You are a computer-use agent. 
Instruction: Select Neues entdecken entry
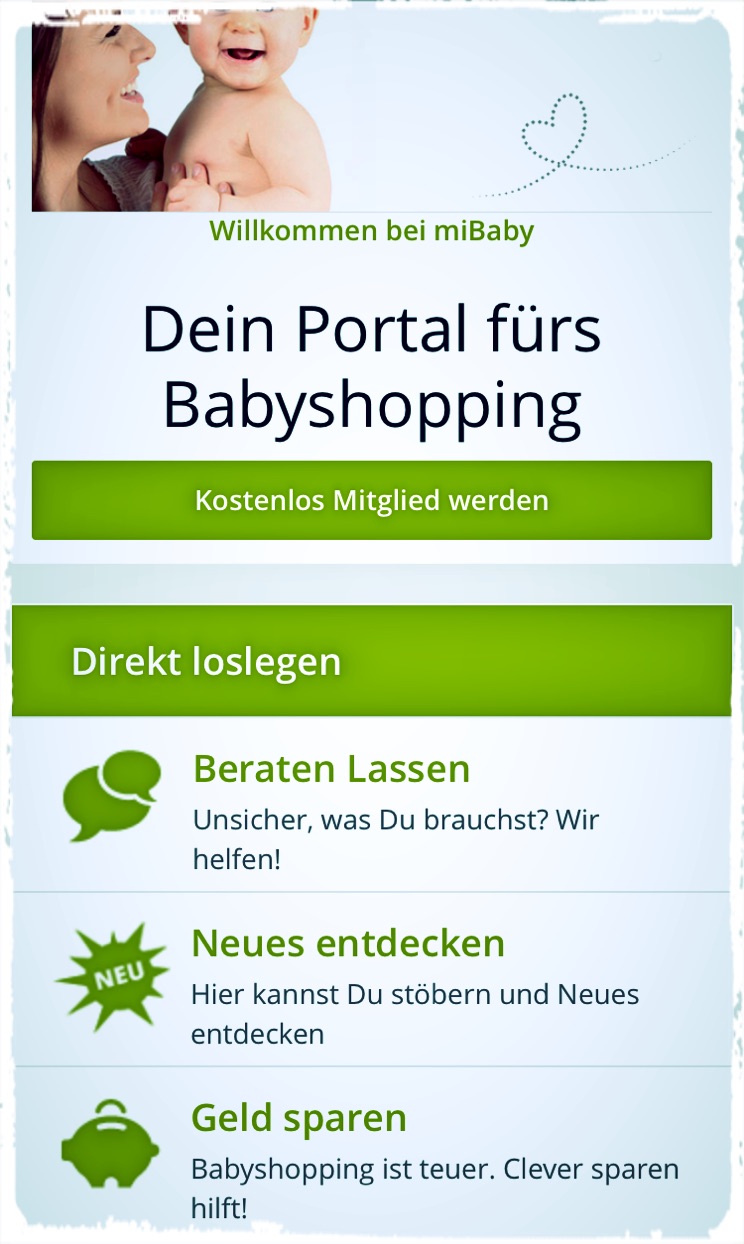[x=372, y=979]
